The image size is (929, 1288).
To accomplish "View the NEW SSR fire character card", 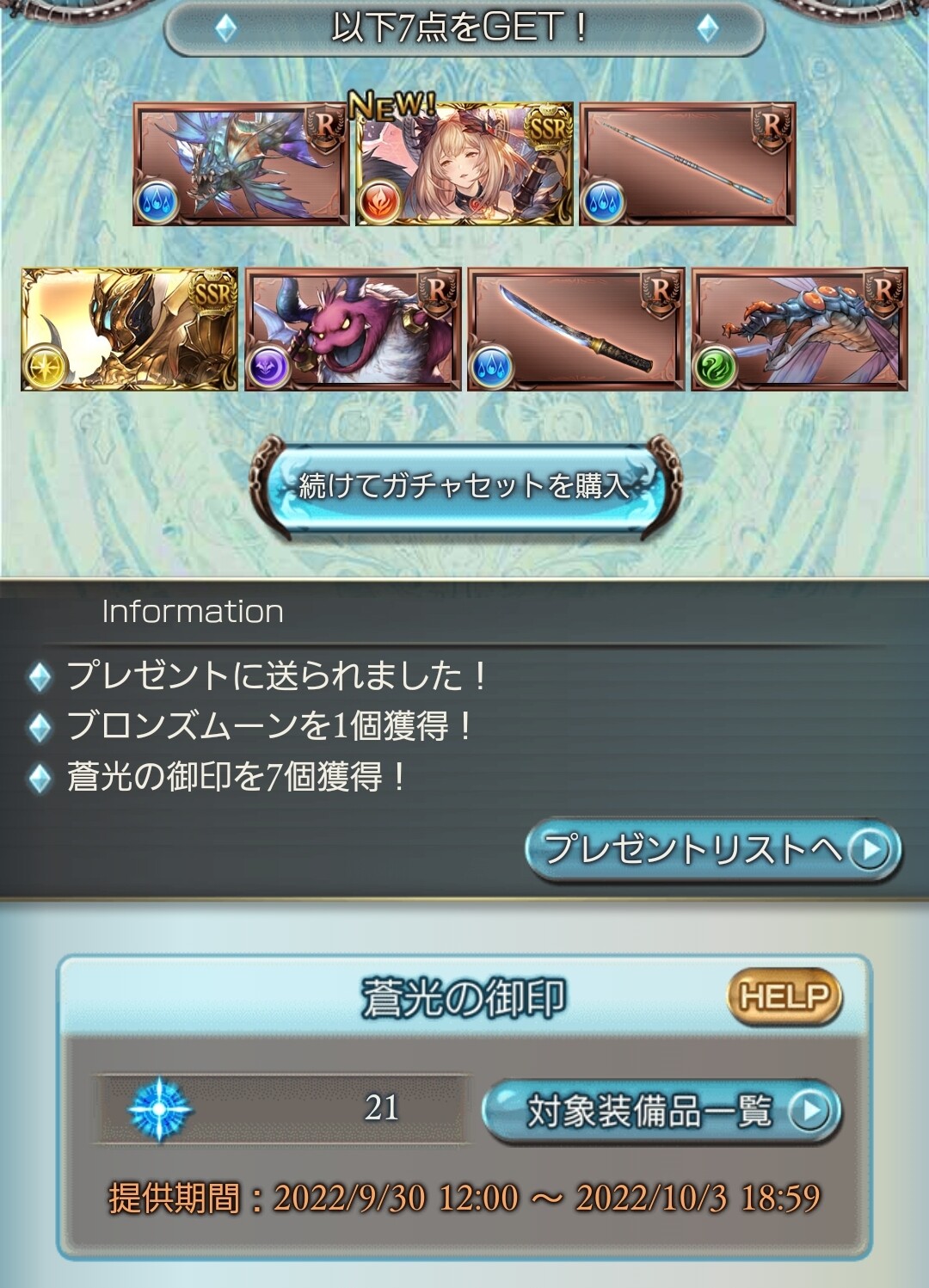I will pyautogui.click(x=464, y=164).
